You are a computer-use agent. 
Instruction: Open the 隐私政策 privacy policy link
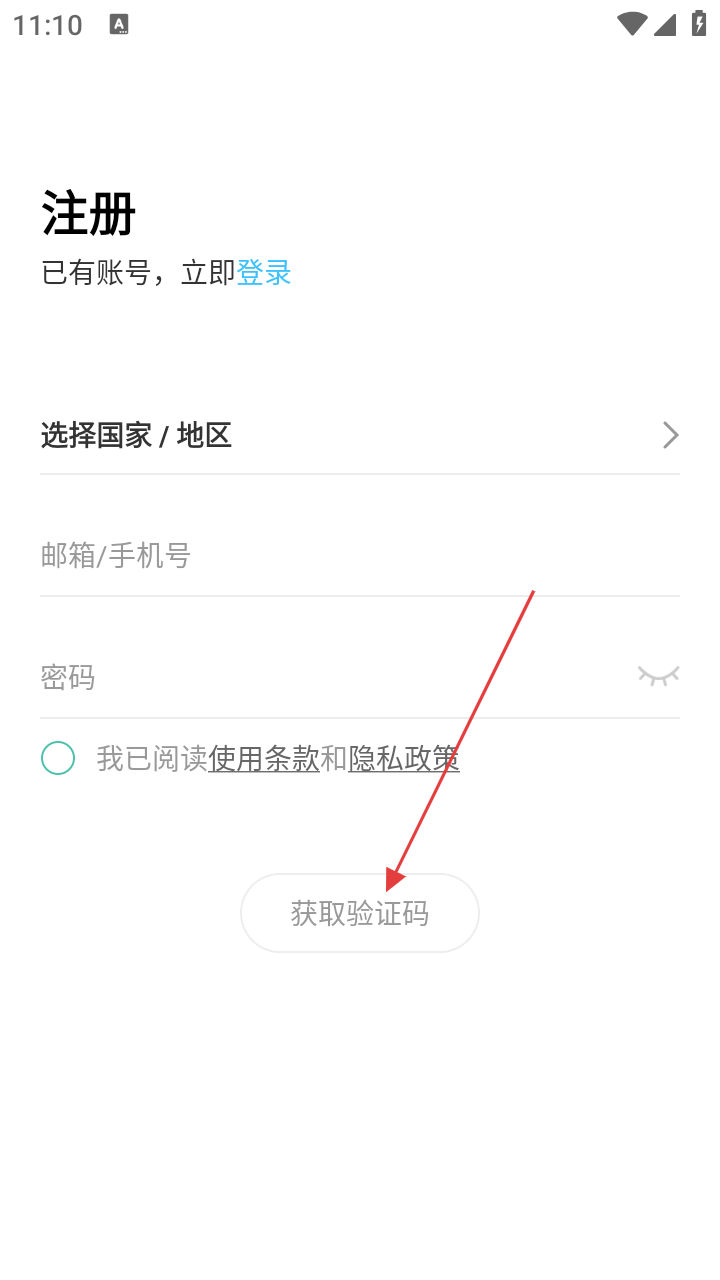[404, 759]
